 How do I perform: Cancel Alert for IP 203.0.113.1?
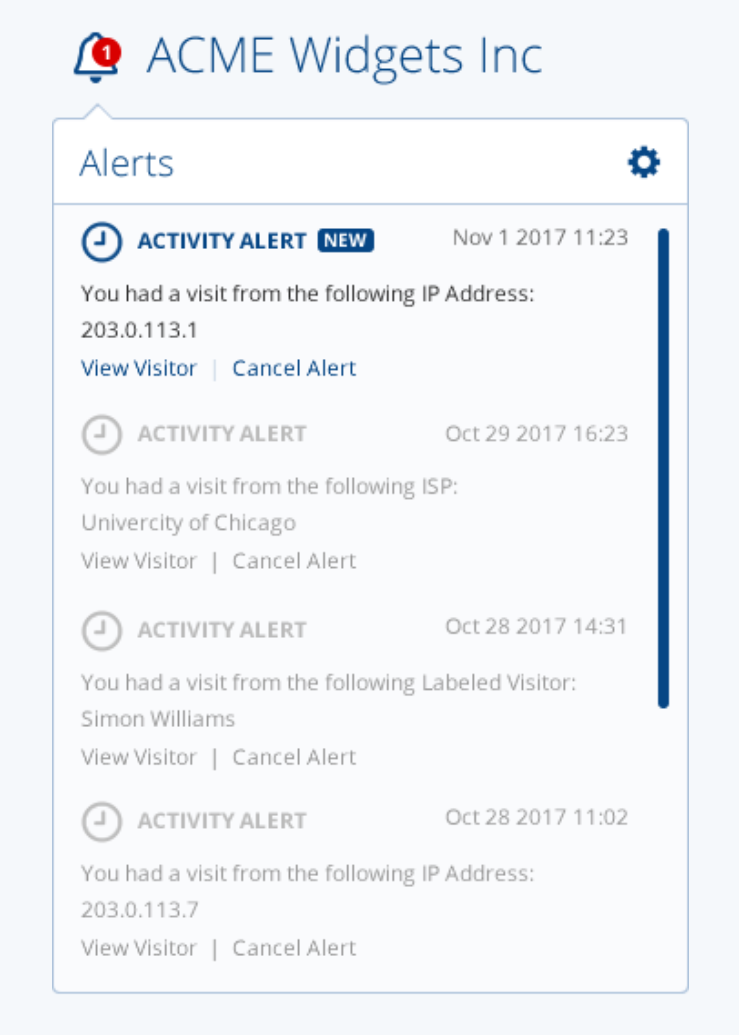coord(294,368)
